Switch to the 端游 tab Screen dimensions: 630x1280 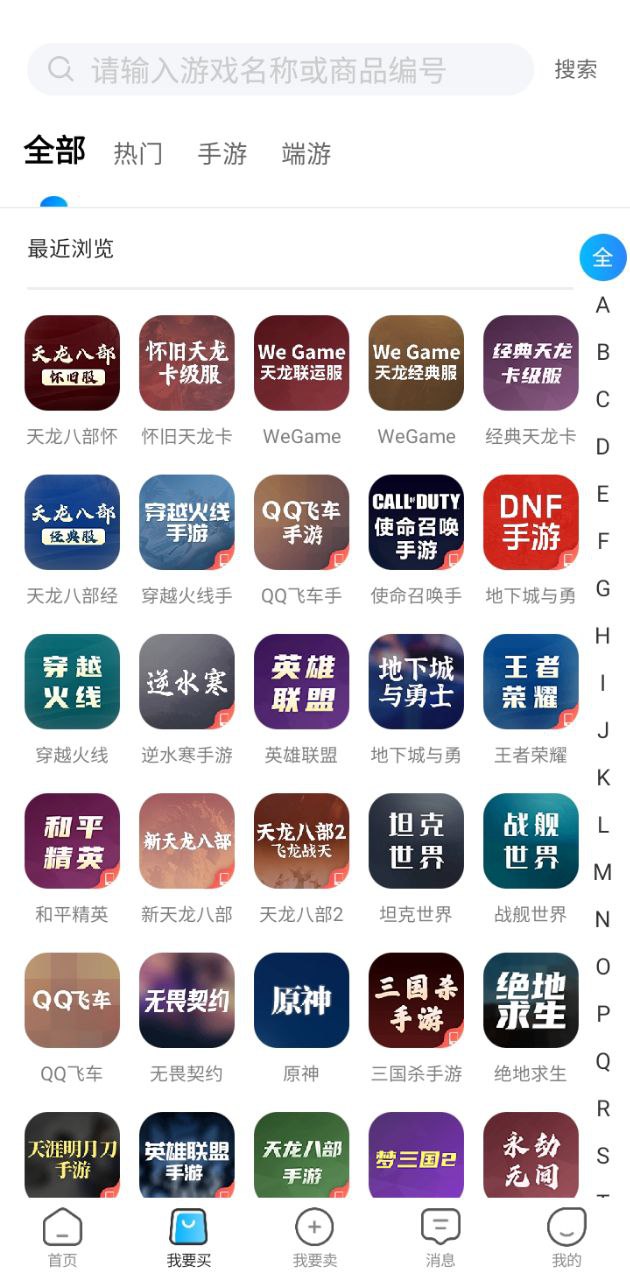(306, 154)
